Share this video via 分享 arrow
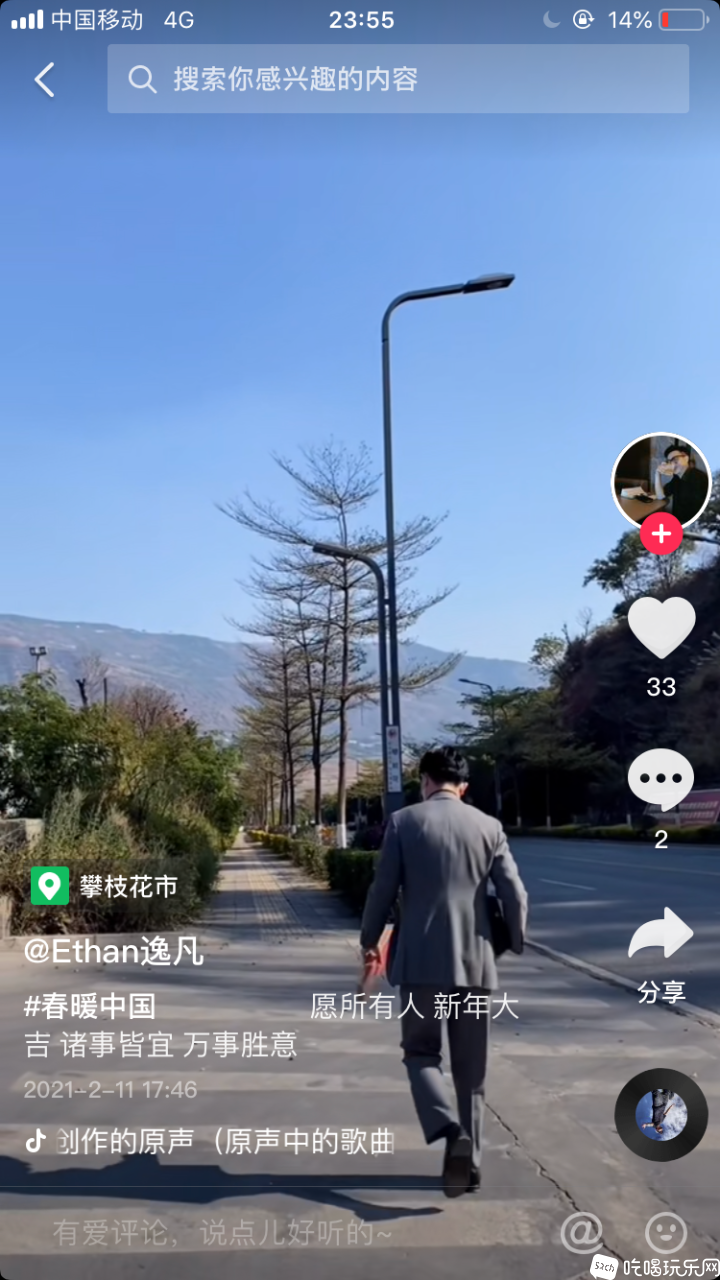 pyautogui.click(x=661, y=935)
